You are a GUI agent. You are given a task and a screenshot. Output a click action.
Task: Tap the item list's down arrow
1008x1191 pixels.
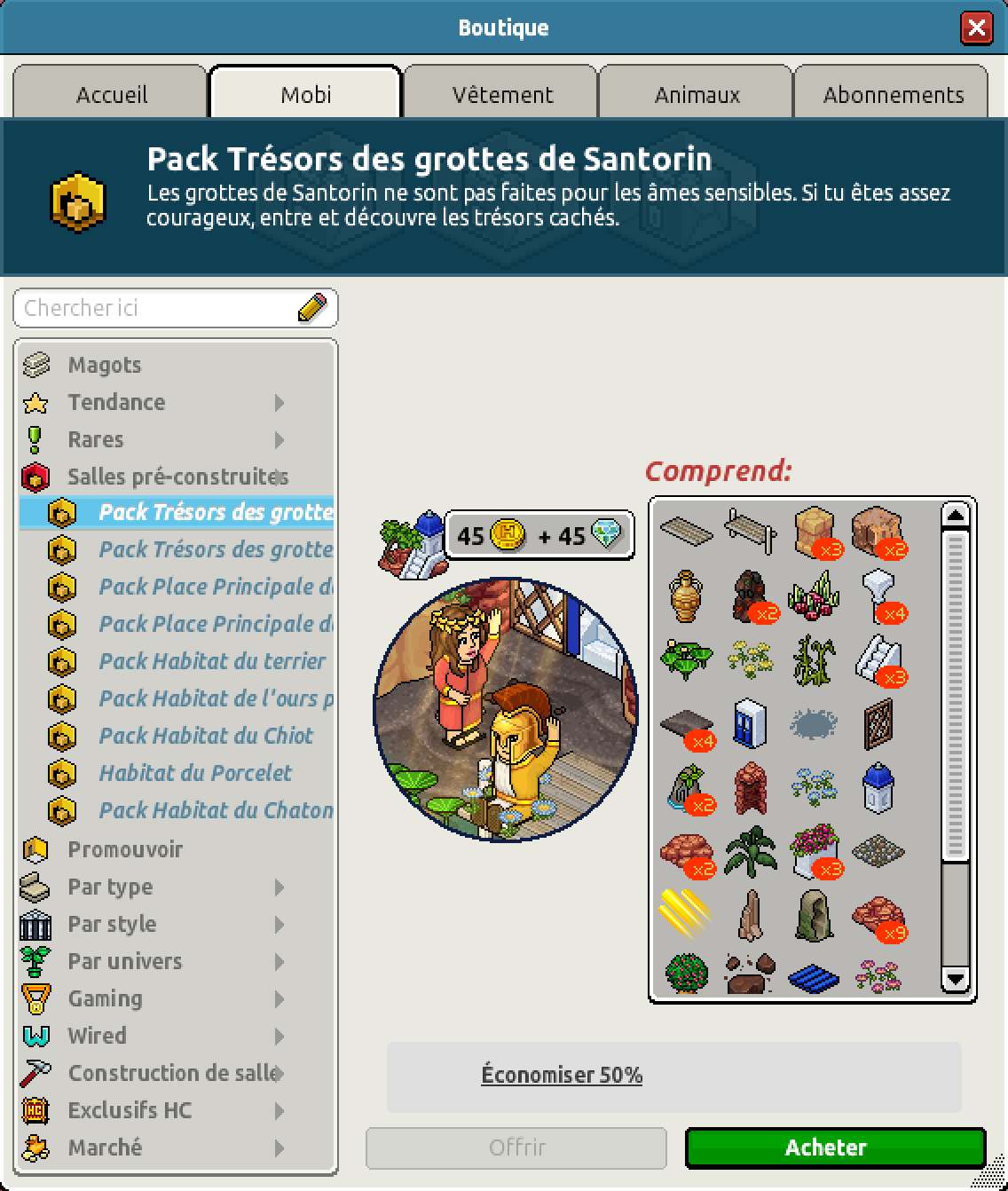(956, 980)
